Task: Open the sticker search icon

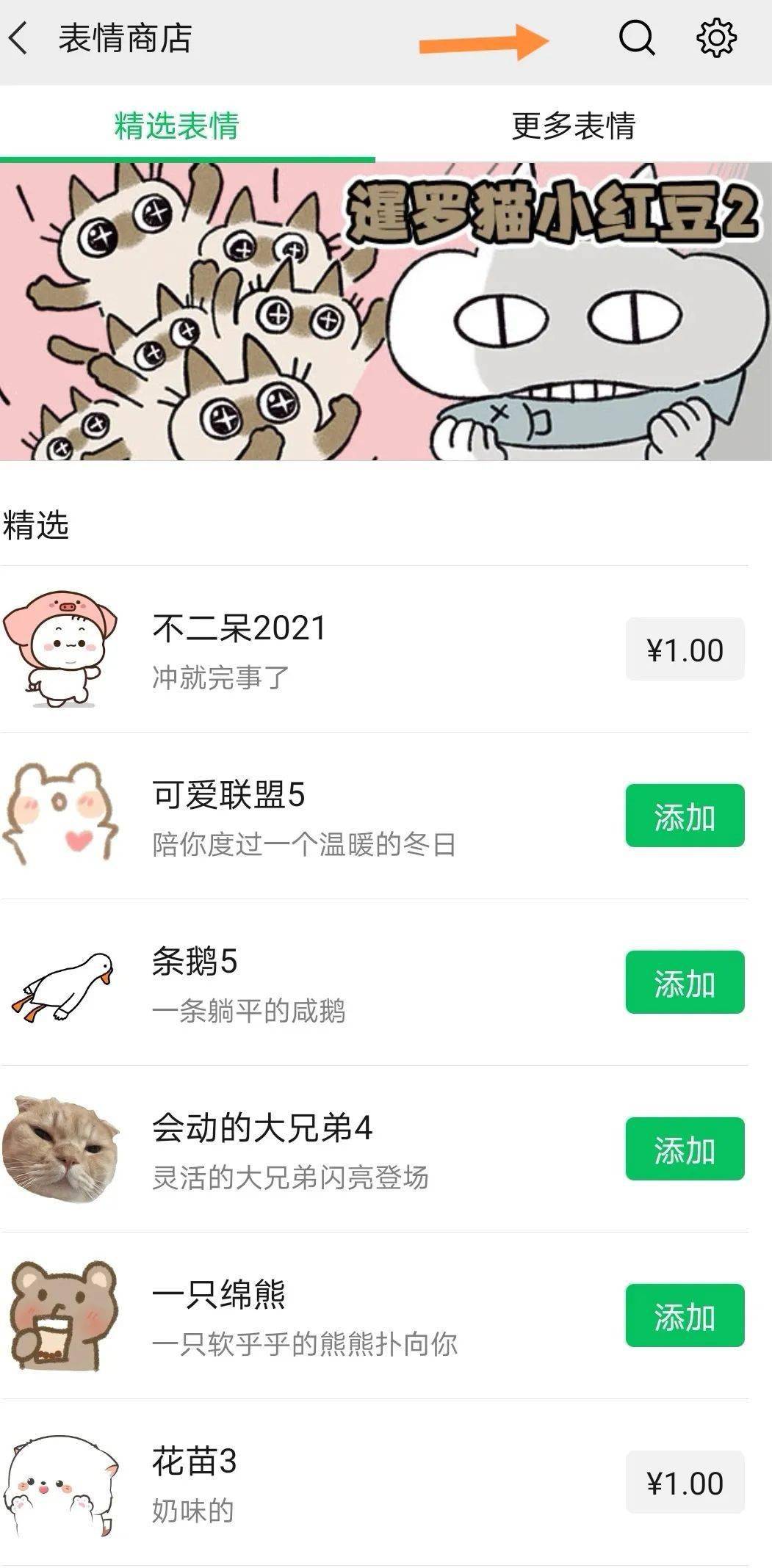Action: tap(636, 37)
